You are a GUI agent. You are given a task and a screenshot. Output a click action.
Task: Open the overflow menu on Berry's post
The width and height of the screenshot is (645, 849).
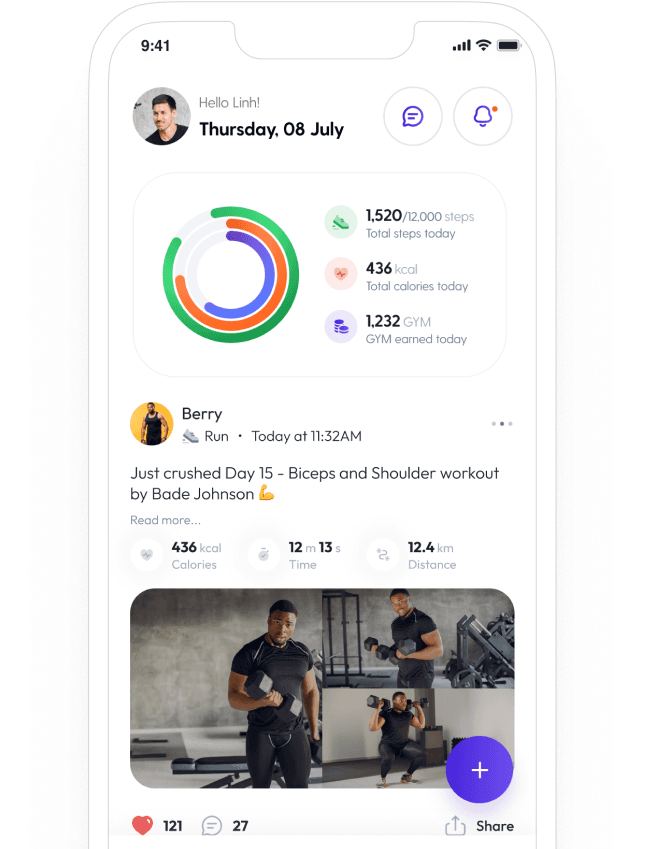501,424
